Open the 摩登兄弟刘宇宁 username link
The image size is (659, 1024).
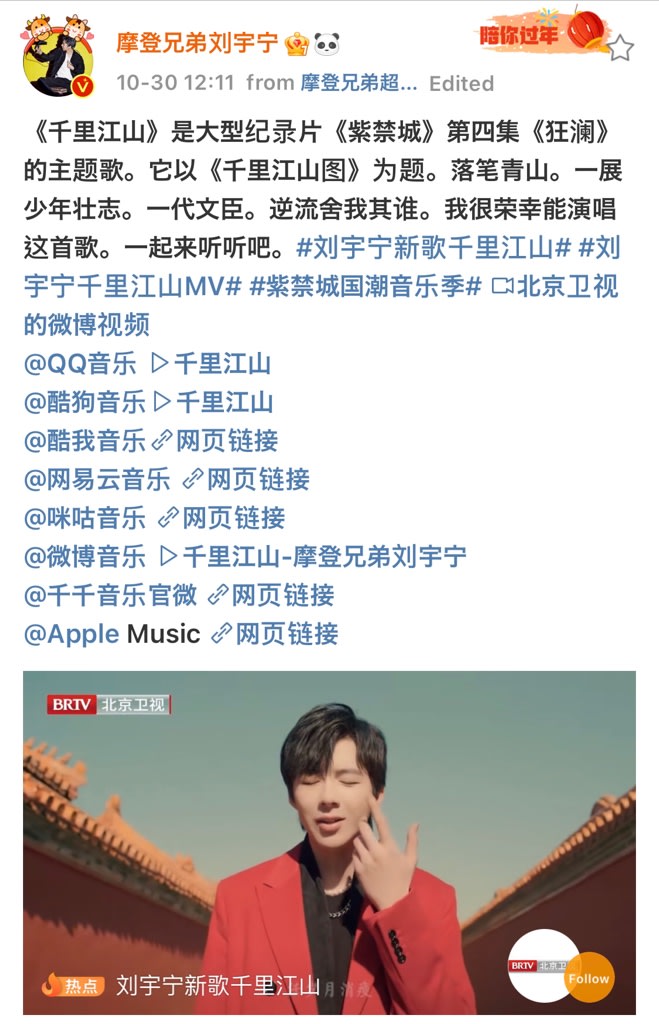[197, 43]
